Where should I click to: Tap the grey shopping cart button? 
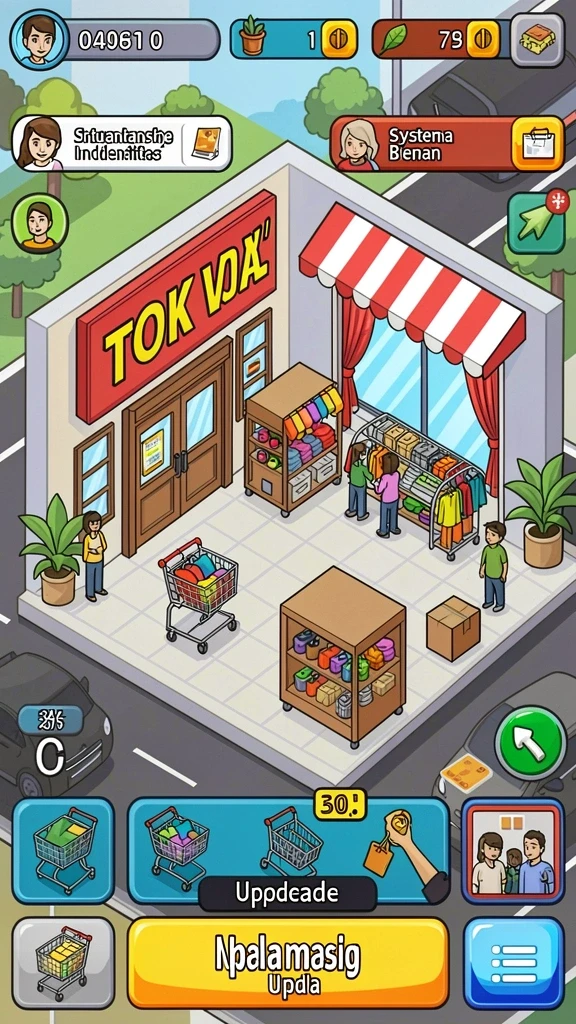click(63, 963)
